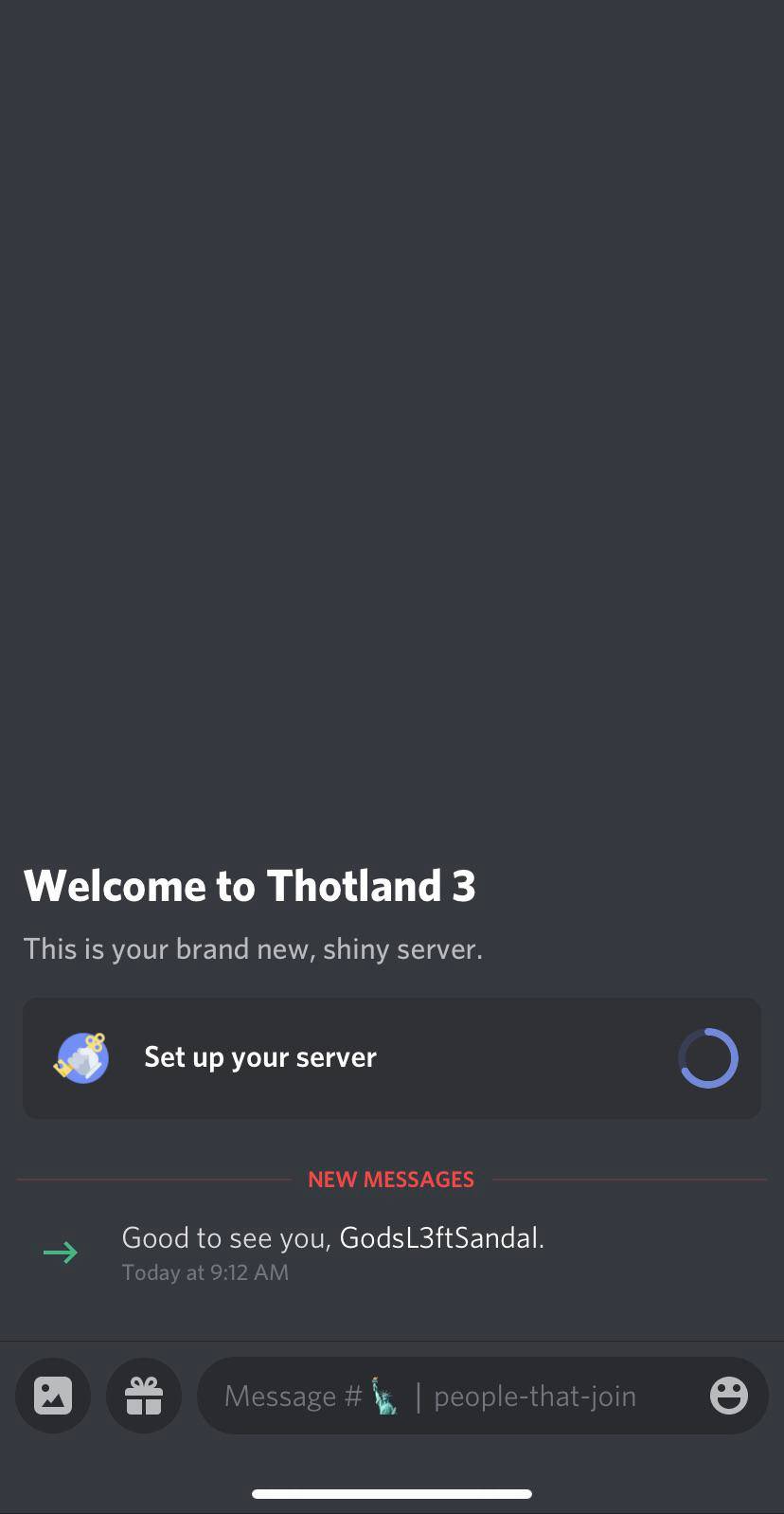Tap the green member-join arrow icon
The image size is (784, 1514).
tap(60, 1252)
